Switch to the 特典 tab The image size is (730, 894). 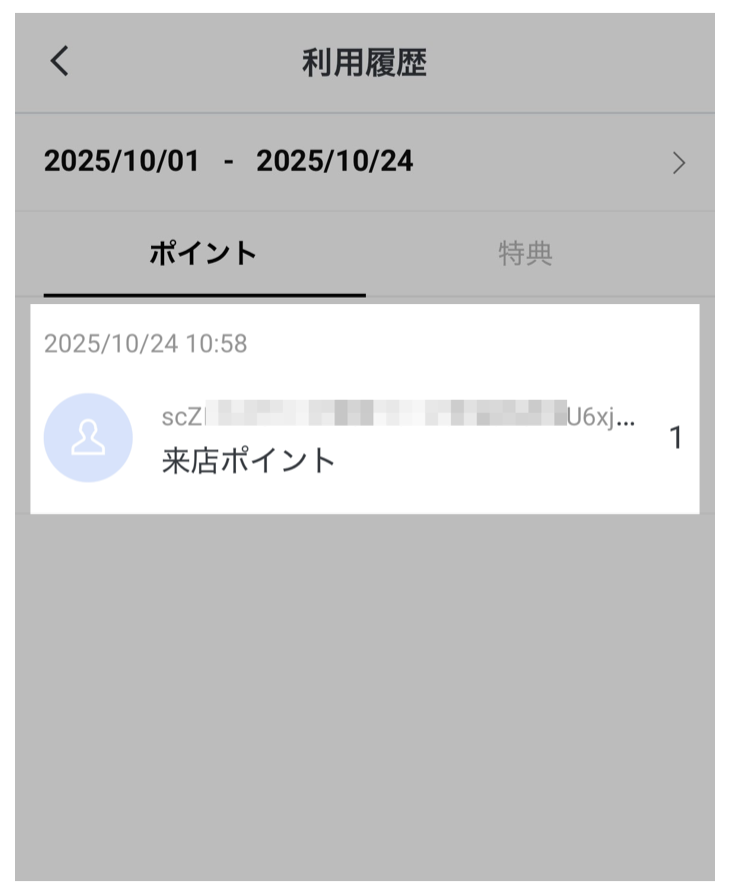point(525,252)
